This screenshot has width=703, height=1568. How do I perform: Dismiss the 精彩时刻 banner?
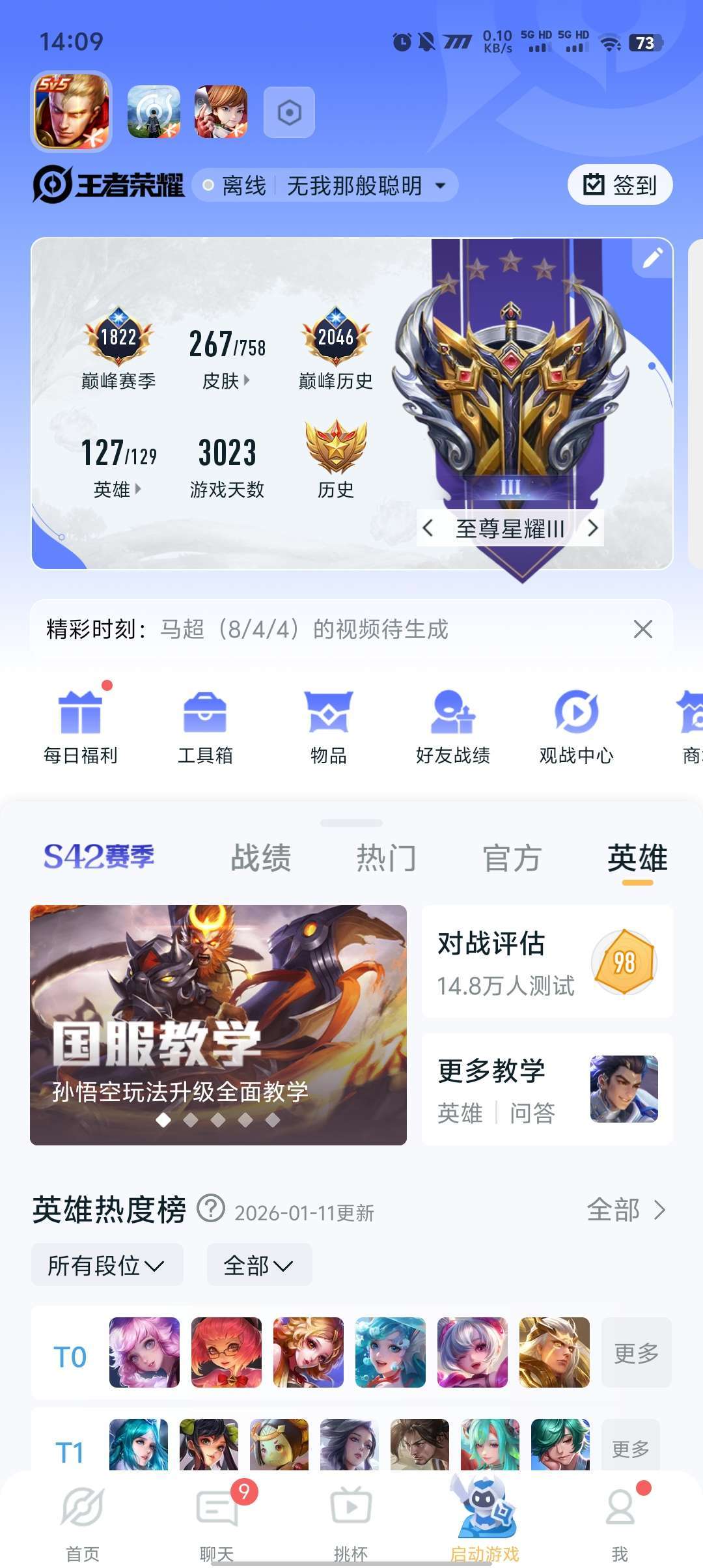(x=642, y=629)
